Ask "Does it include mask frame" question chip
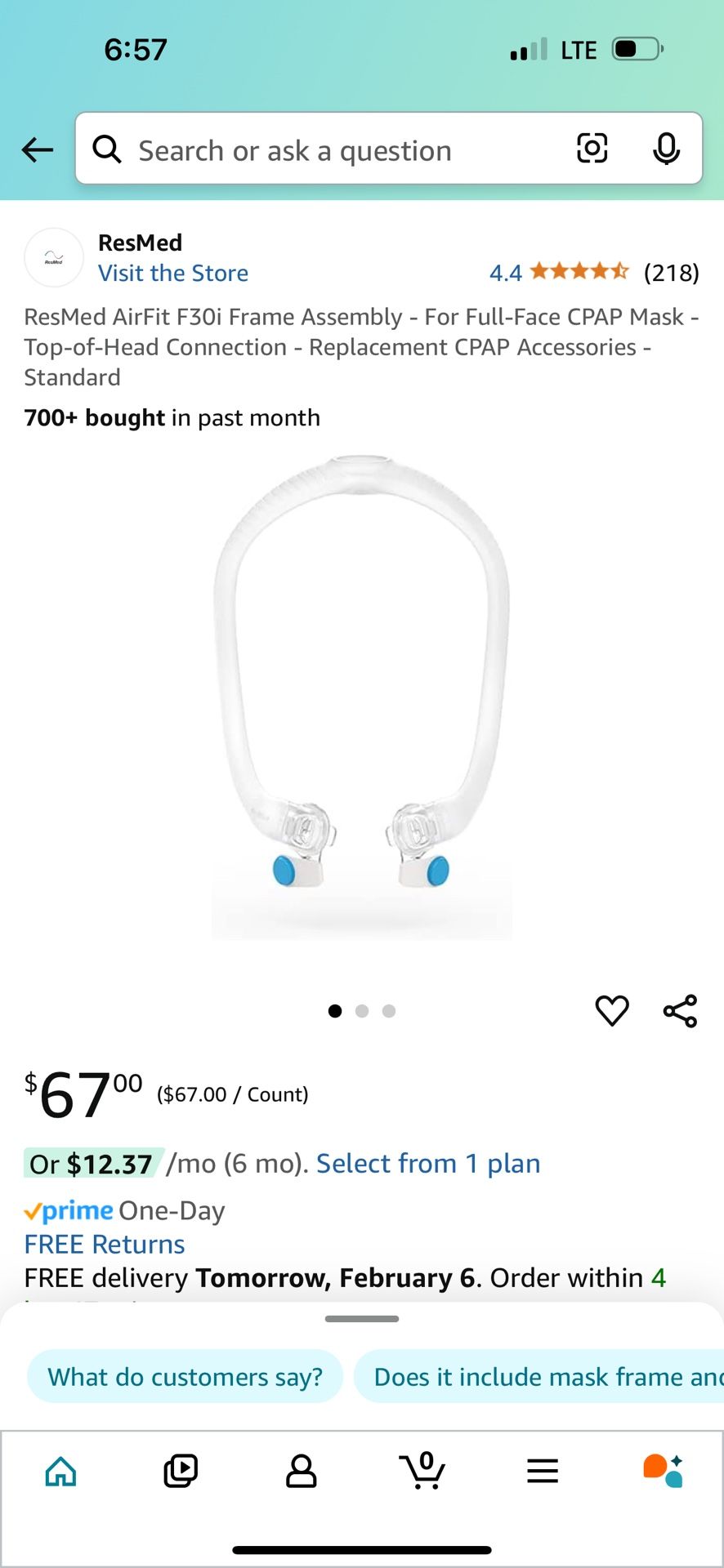This screenshot has width=724, height=1568. (x=539, y=1377)
